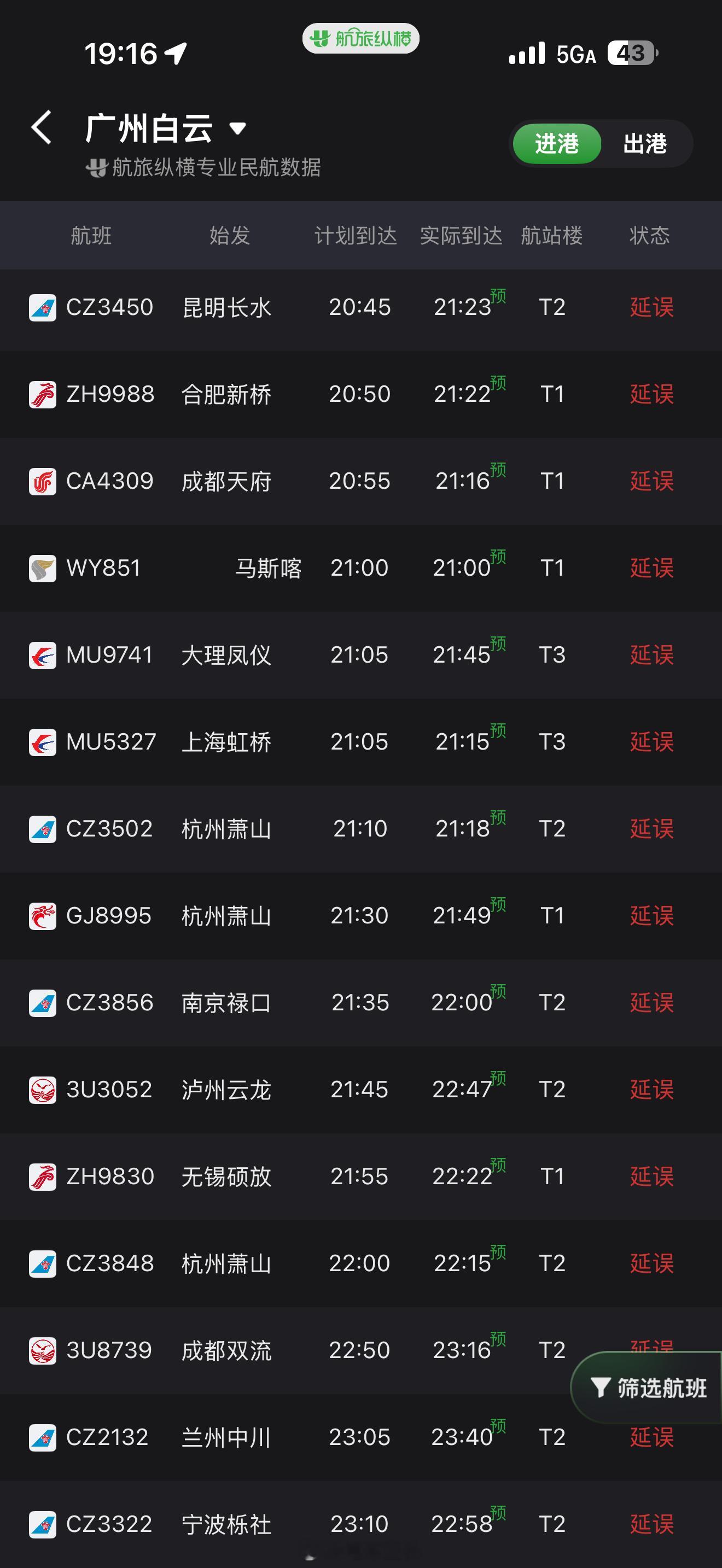Screen dimensions: 722x1568
Task: Click the Air China logo next to CA4309
Action: [43, 481]
